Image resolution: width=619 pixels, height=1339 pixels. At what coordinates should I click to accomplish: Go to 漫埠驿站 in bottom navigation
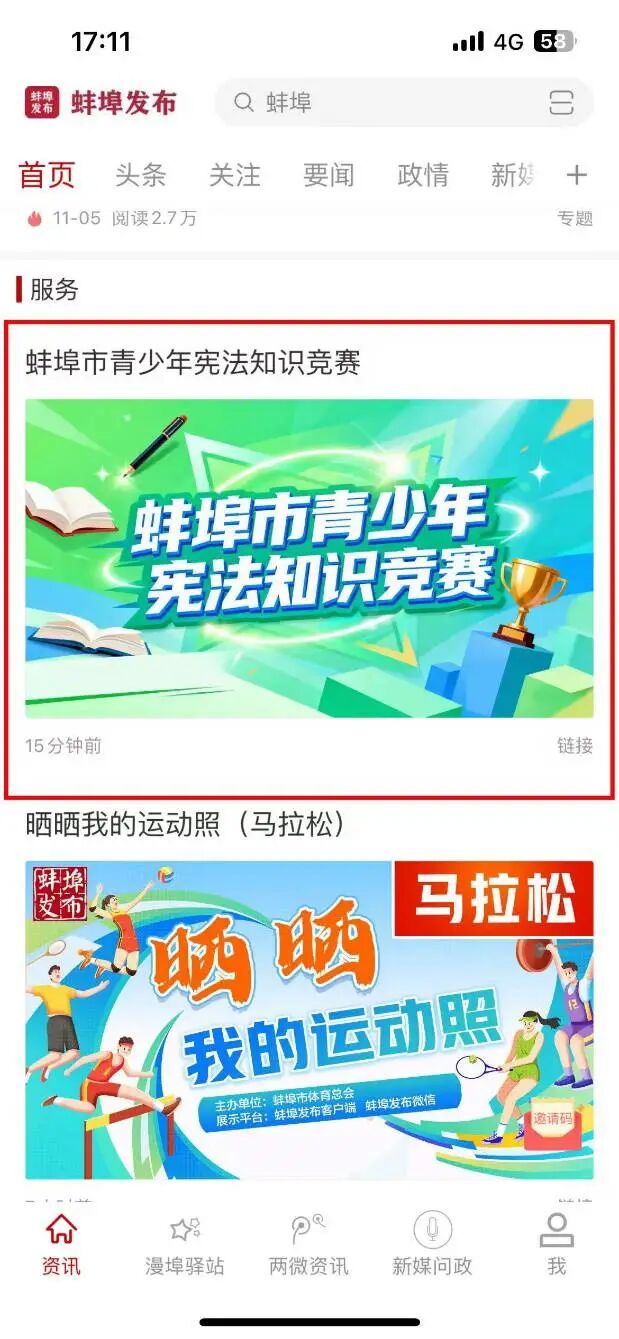click(x=185, y=1245)
